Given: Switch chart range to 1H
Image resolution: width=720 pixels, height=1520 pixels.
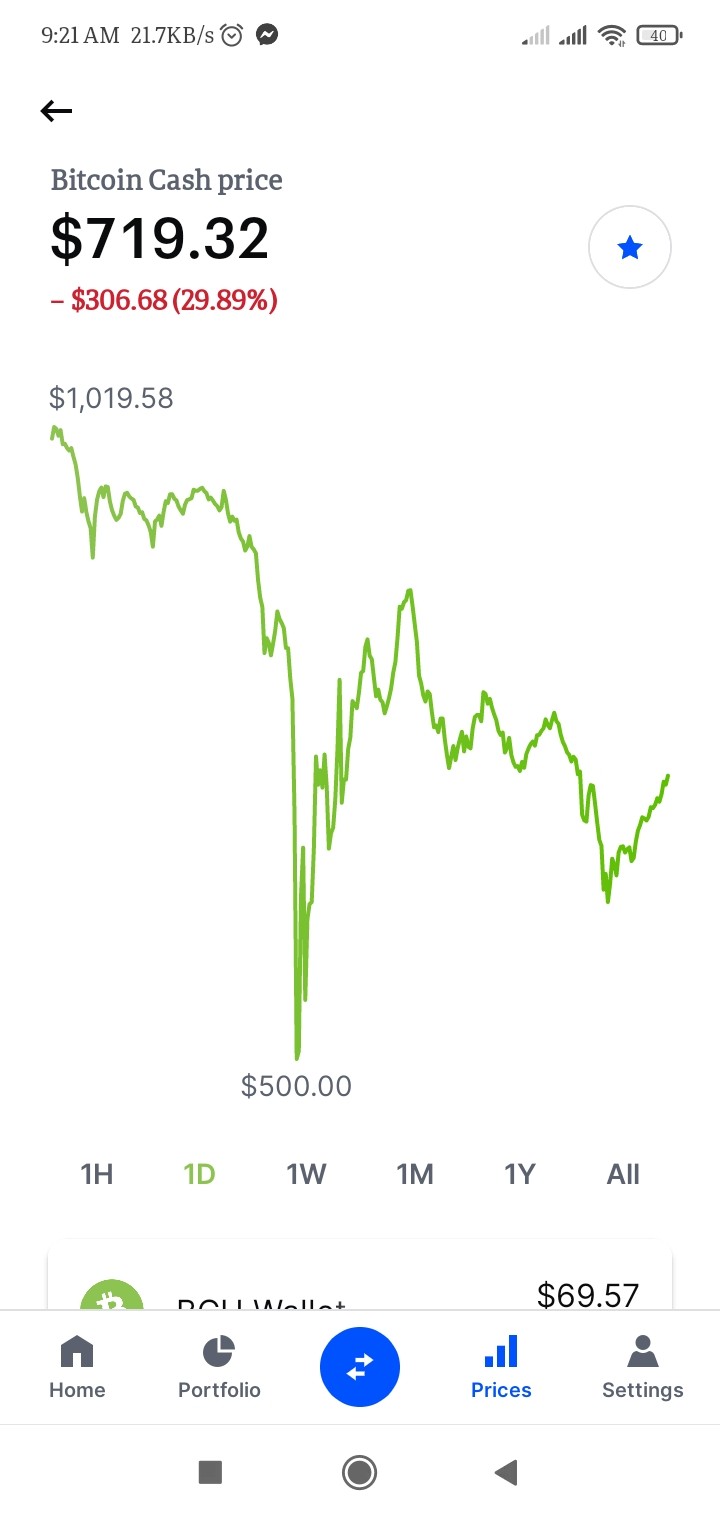Looking at the screenshot, I should 97,1174.
